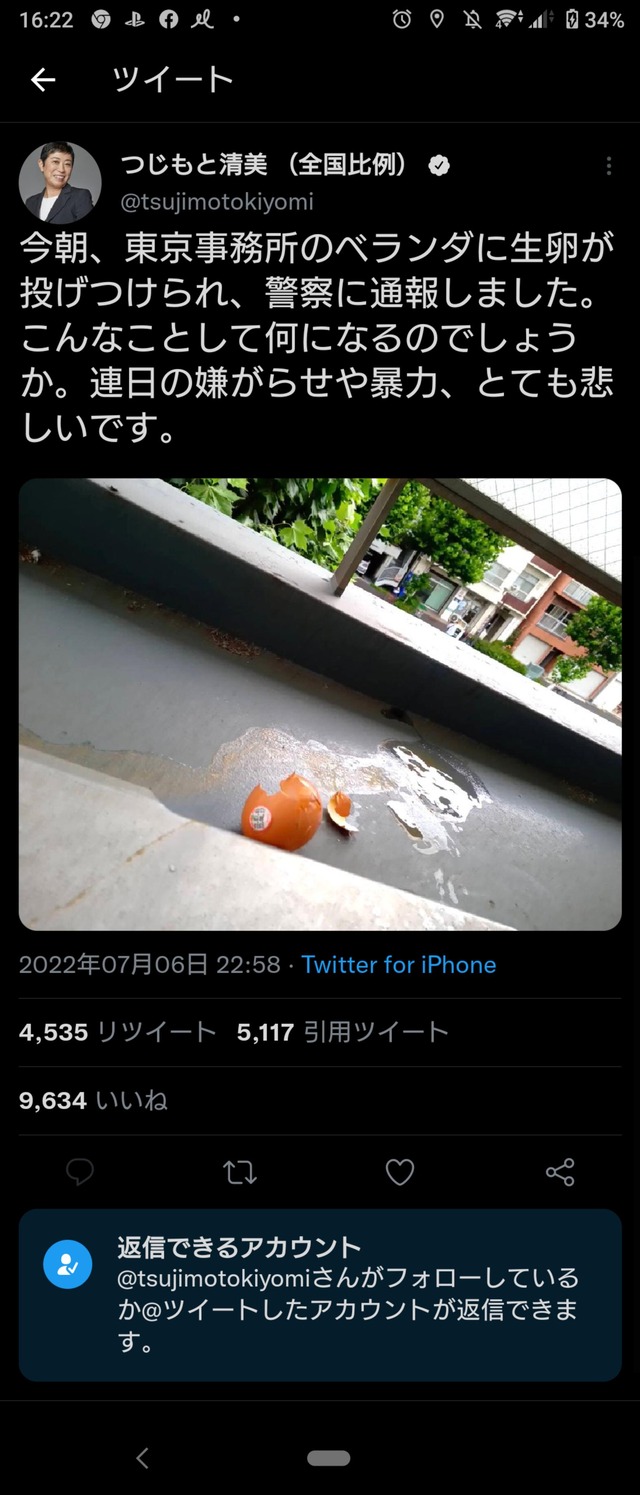Open the @tsujimotokiyomi profile from its handle
The height and width of the screenshot is (1495, 640).
pyautogui.click(x=217, y=202)
